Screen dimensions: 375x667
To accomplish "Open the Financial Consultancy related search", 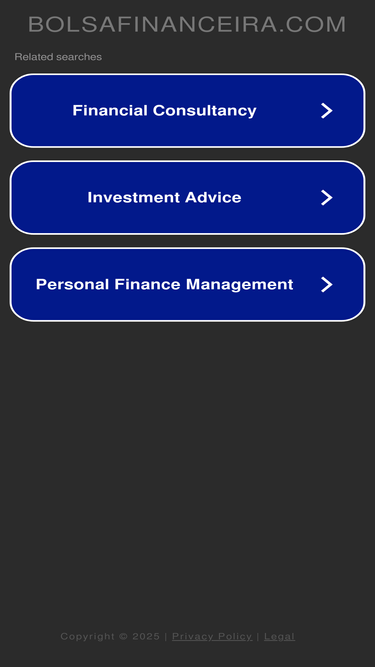I will [x=188, y=111].
